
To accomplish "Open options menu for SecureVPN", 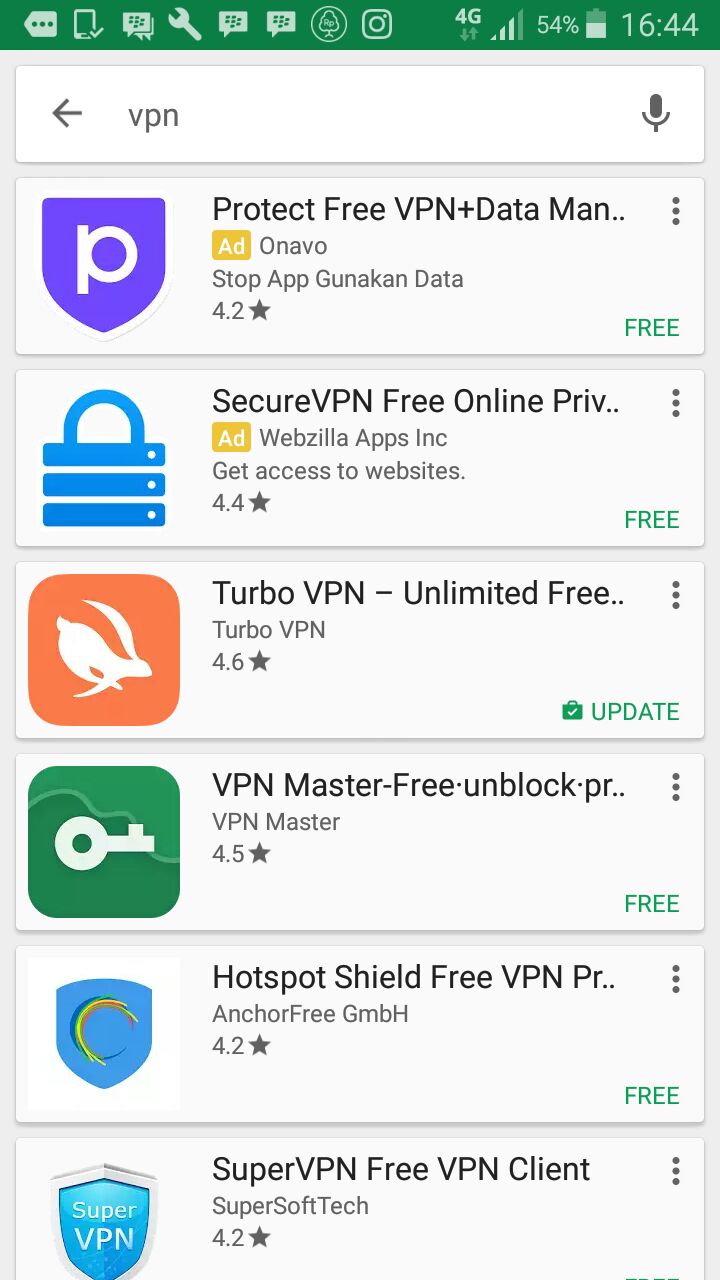I will coord(676,403).
